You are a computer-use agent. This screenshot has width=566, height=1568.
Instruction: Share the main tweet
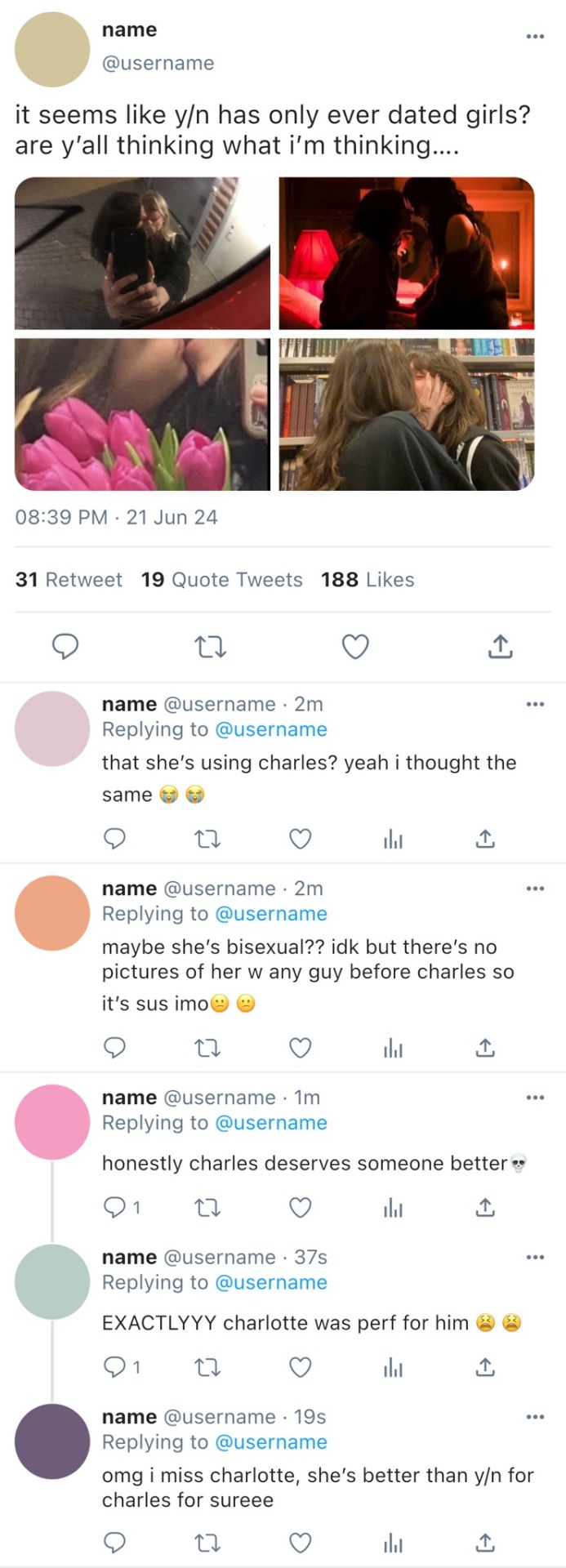(x=500, y=647)
